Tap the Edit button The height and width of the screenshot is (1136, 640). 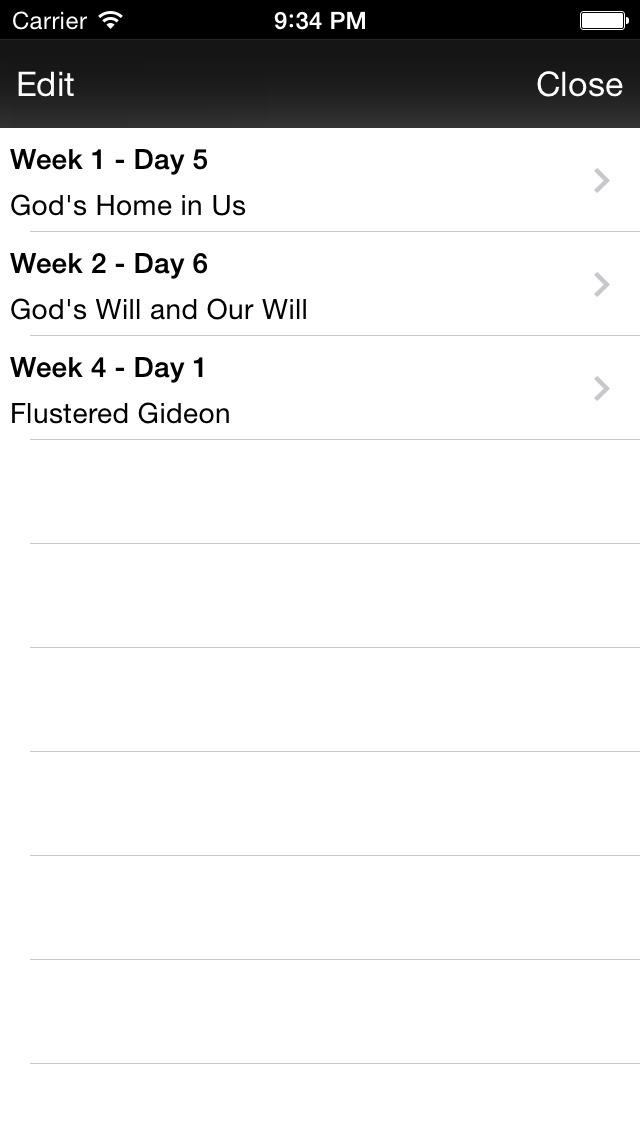pos(46,85)
